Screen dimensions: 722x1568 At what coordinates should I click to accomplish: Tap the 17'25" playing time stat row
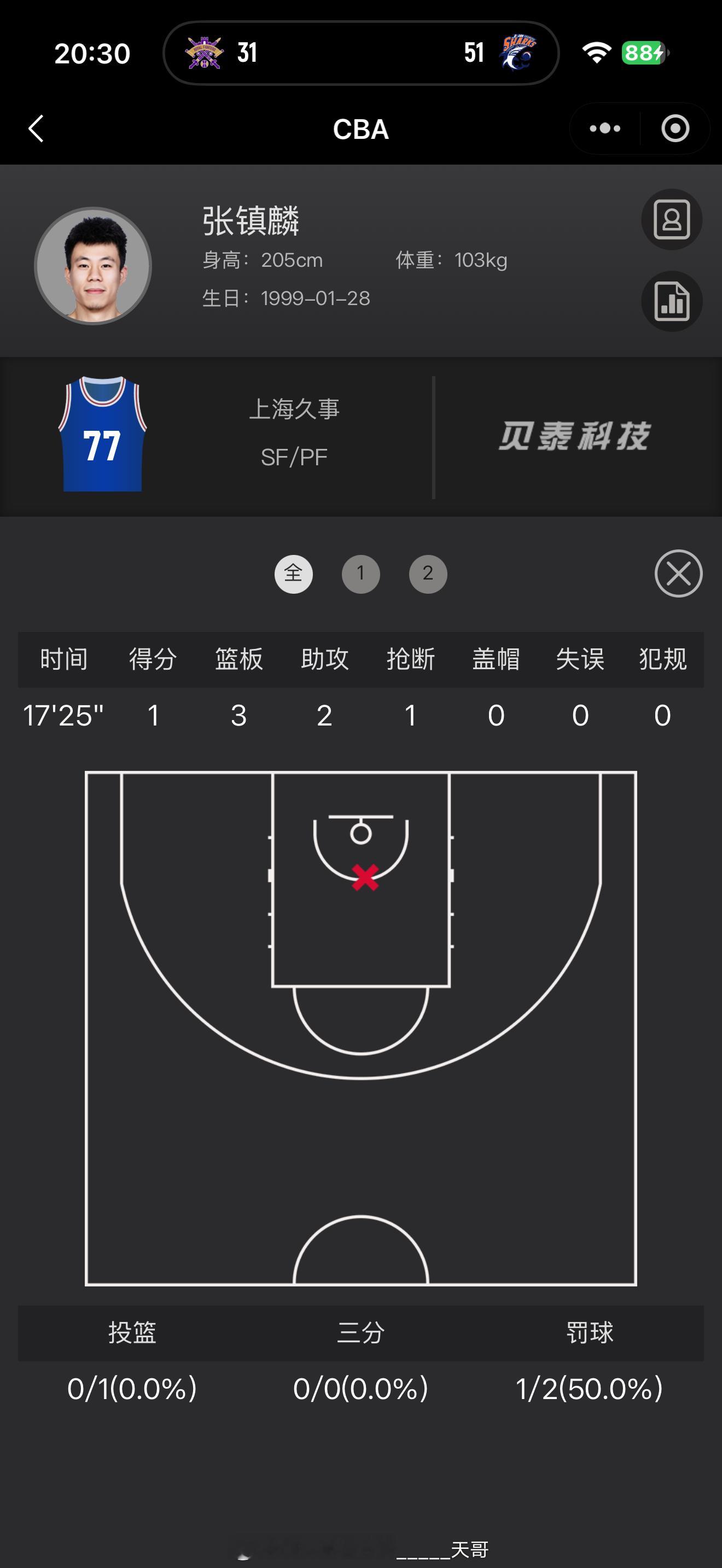click(x=65, y=716)
